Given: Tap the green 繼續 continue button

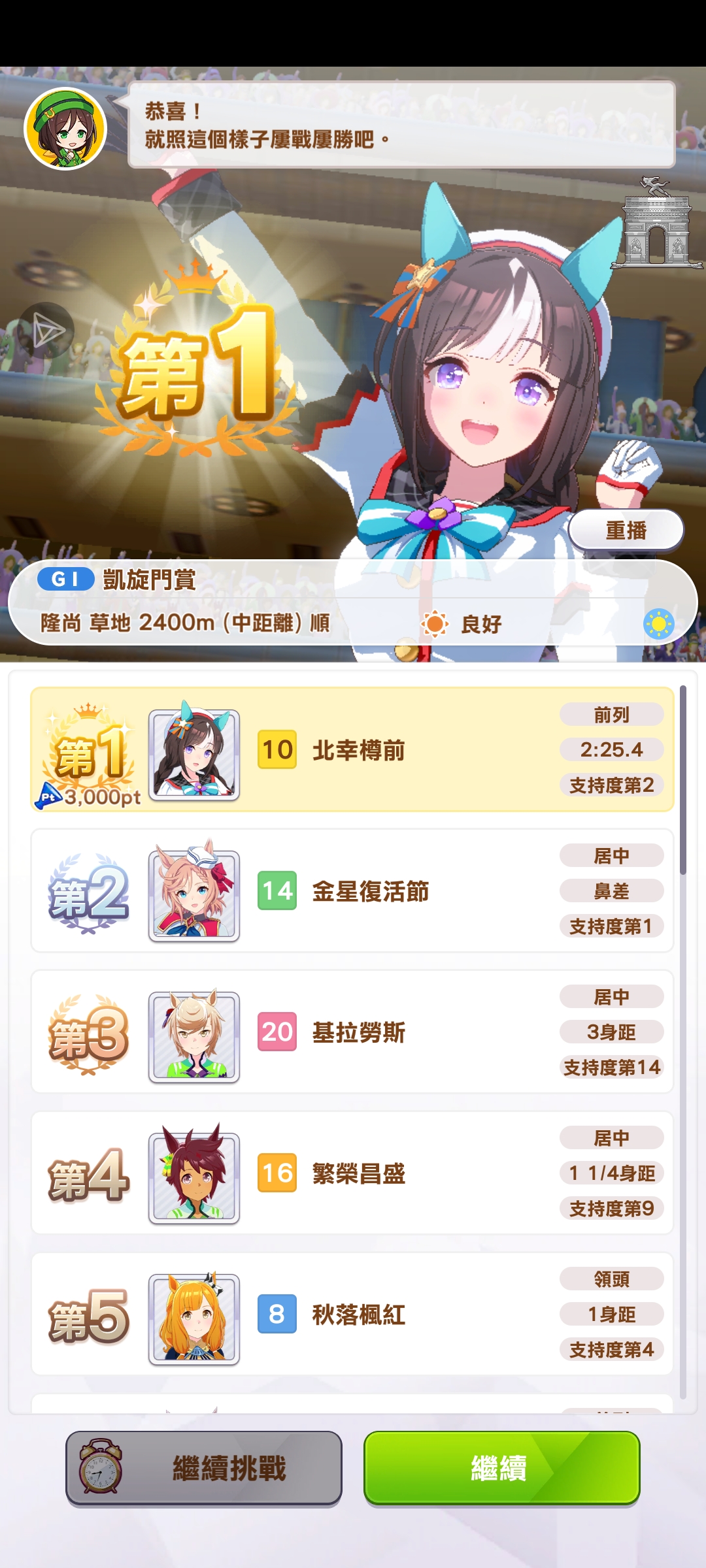Looking at the screenshot, I should 501,1468.
